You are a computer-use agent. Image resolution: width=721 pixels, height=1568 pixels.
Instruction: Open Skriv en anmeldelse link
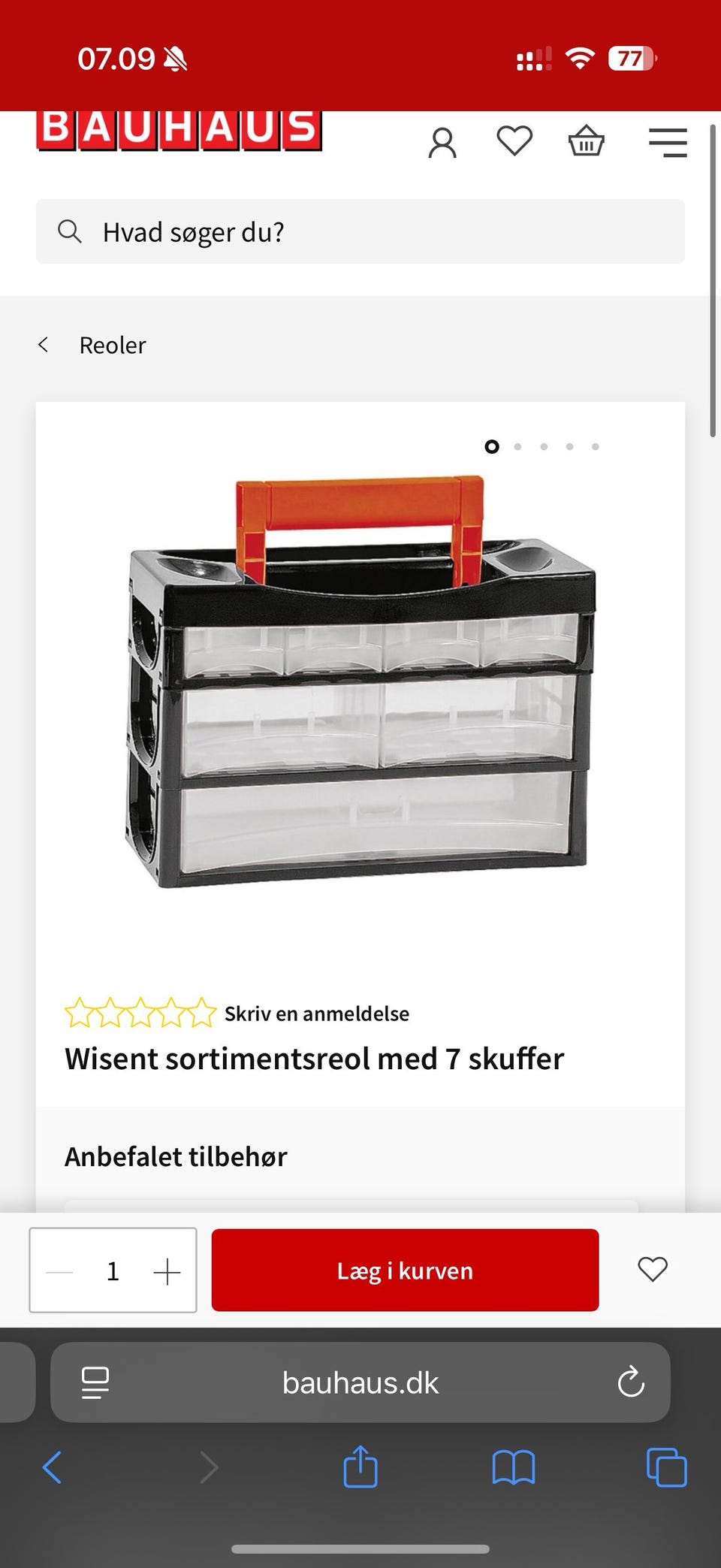pyautogui.click(x=315, y=1013)
